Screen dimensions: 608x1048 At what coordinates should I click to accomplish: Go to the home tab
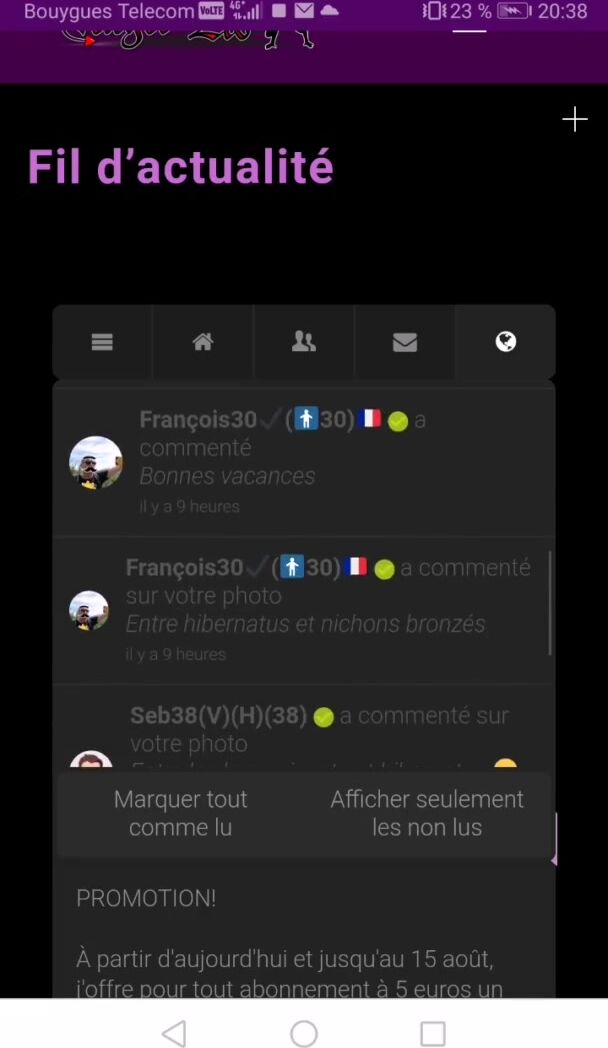pyautogui.click(x=203, y=342)
